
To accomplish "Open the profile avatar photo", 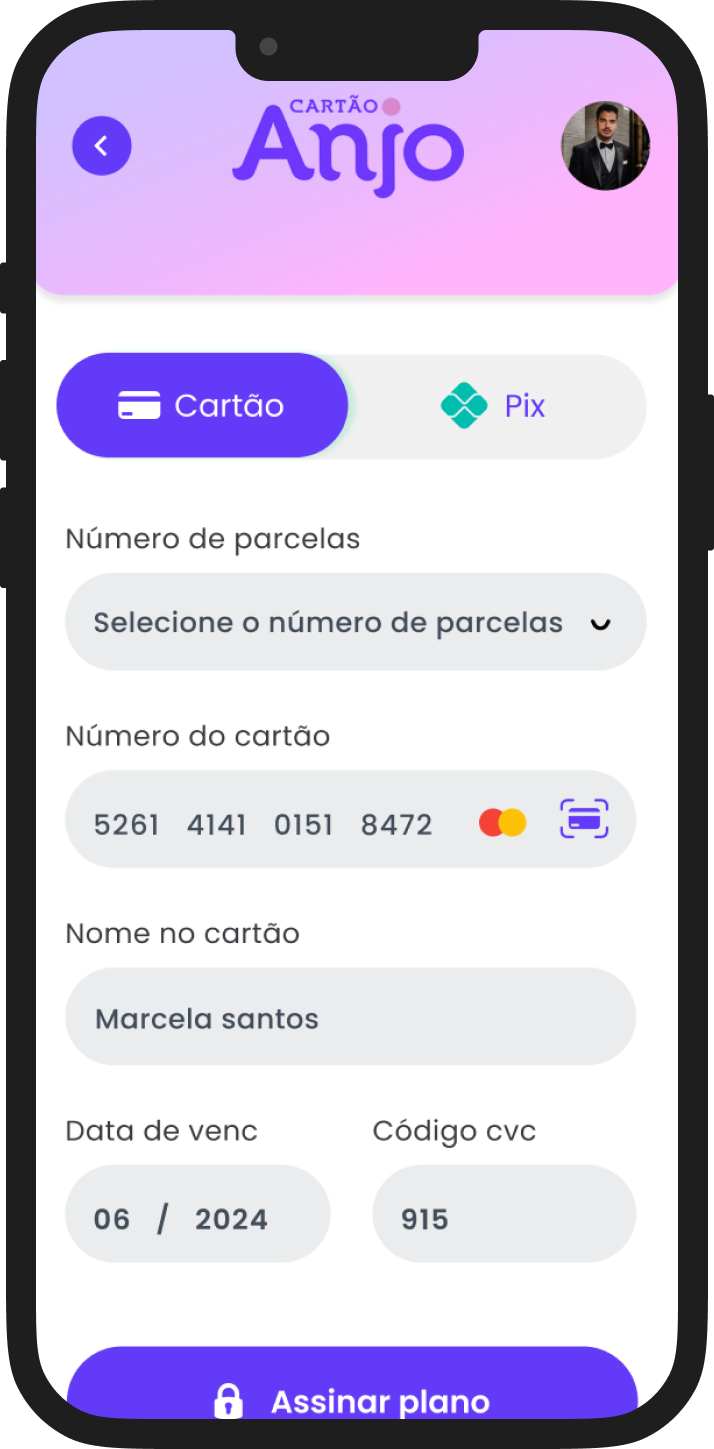I will click(x=605, y=146).
